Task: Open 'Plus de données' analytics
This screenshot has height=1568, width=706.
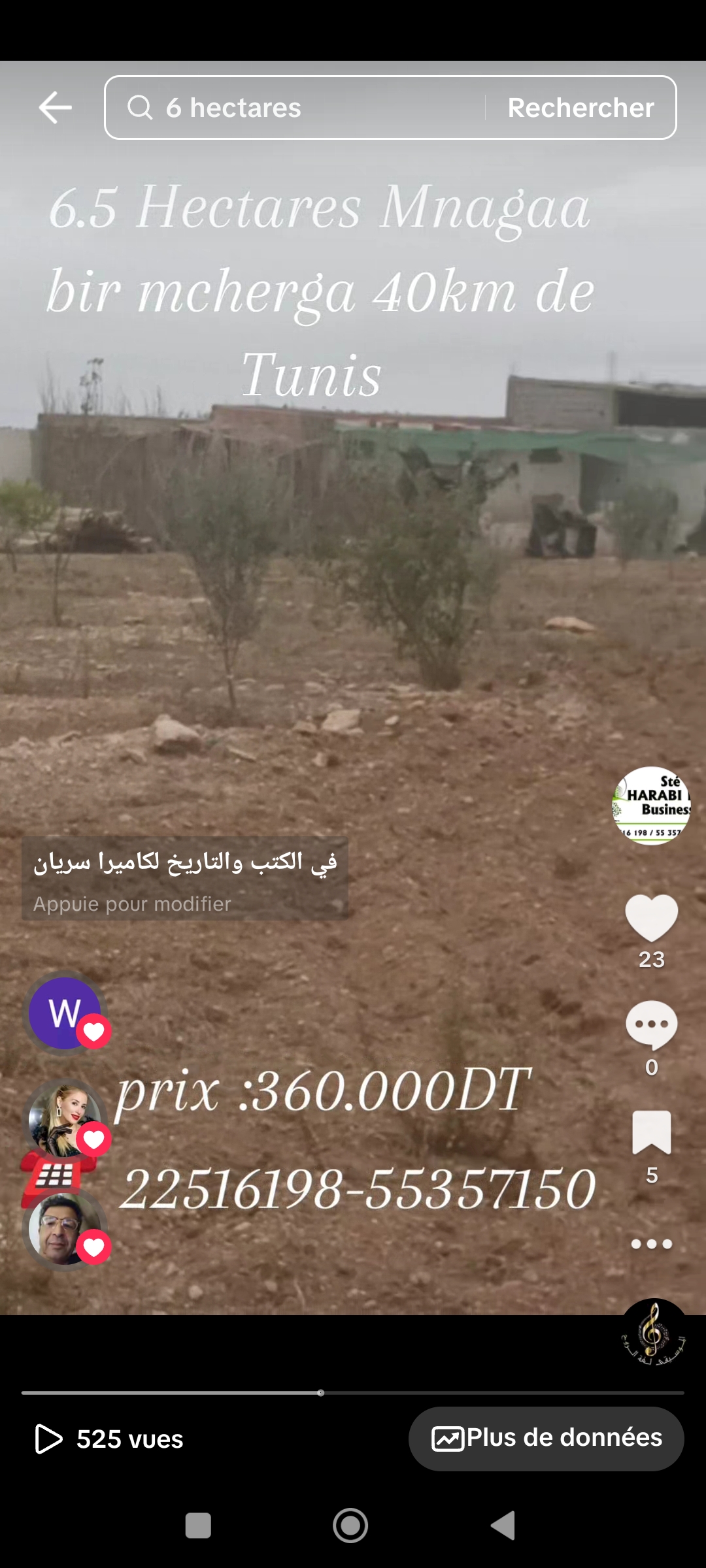Action: 546,1439
